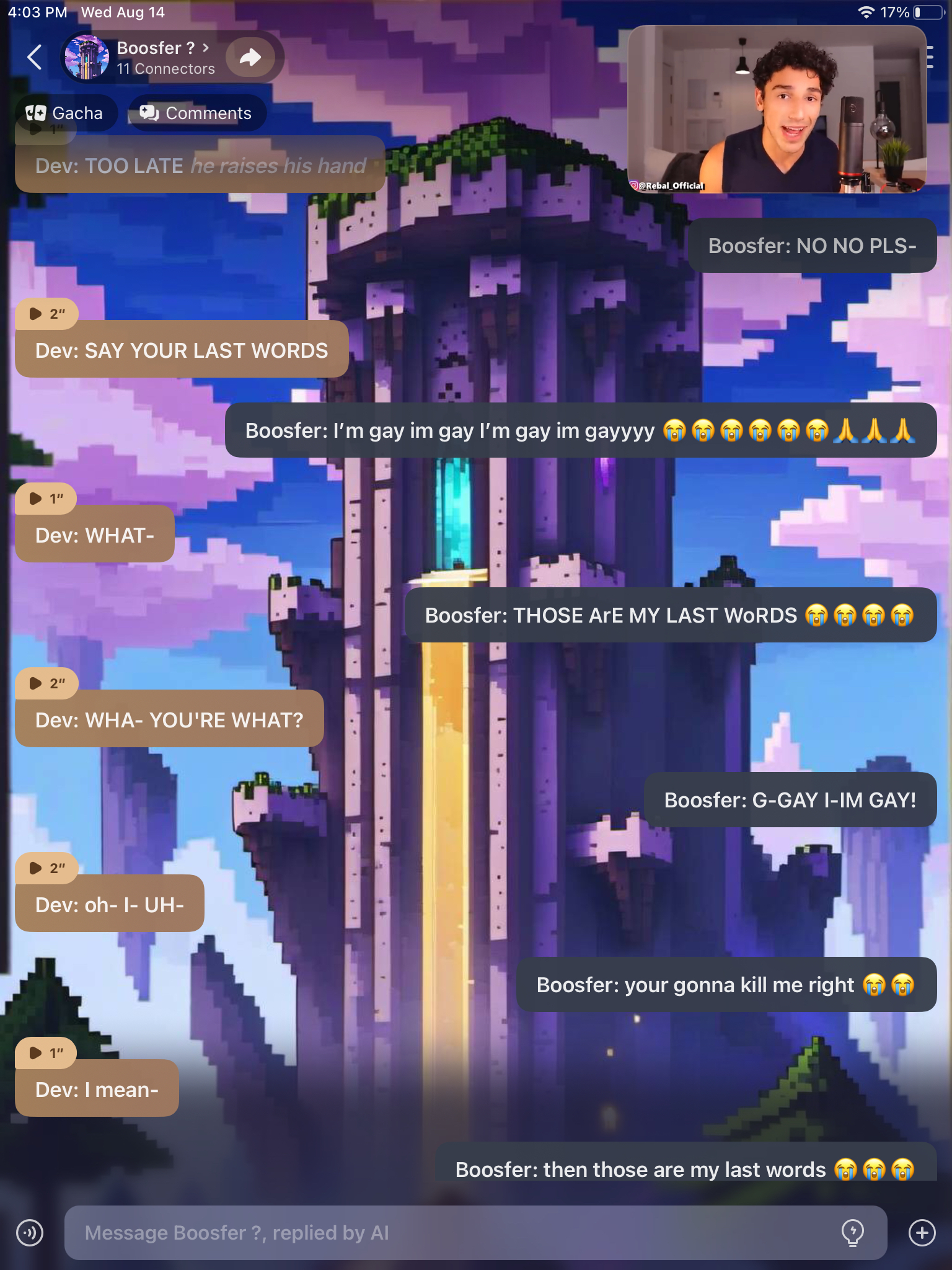This screenshot has height=1270, width=952.
Task: Play voice for "SAY YOUR LAST WORDS"
Action: [46, 314]
